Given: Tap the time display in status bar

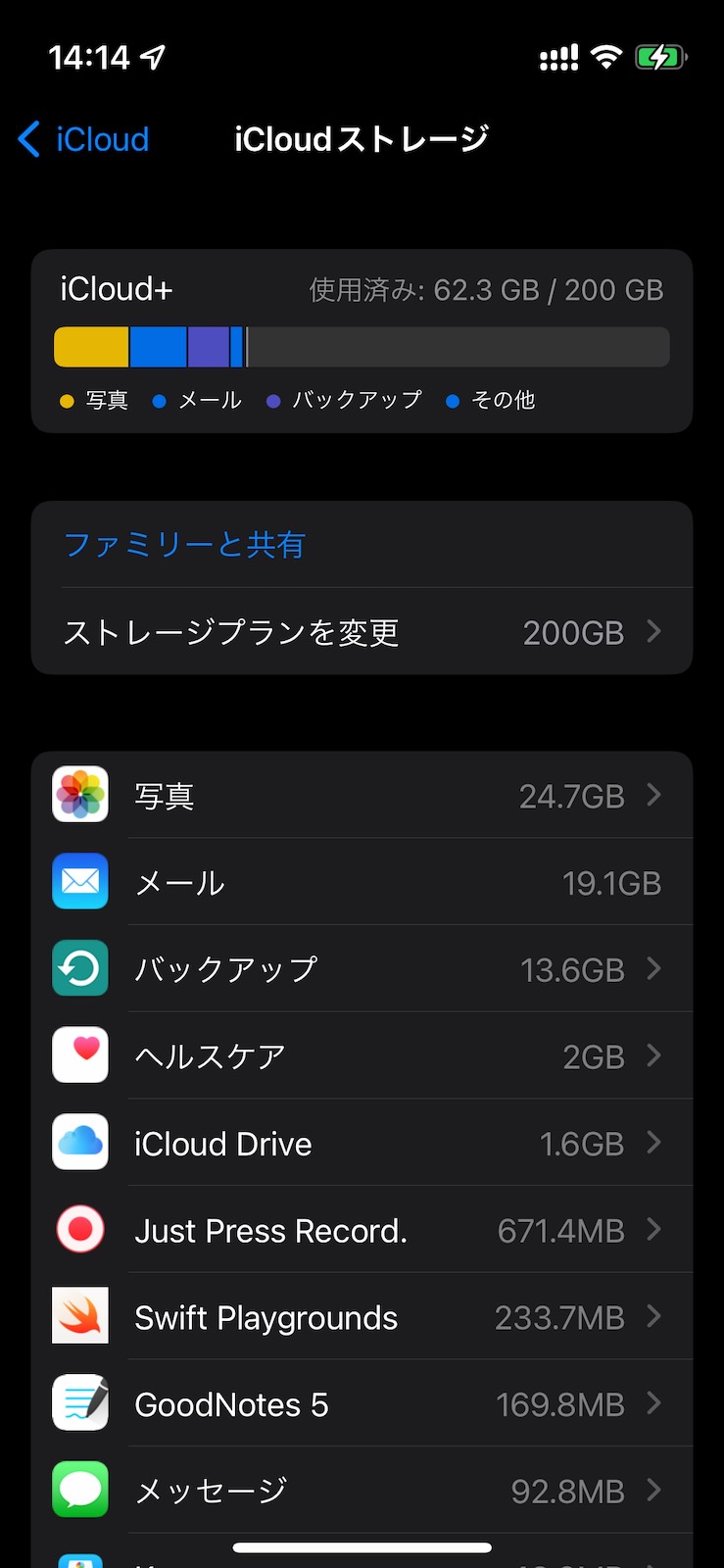Looking at the screenshot, I should pos(88,57).
